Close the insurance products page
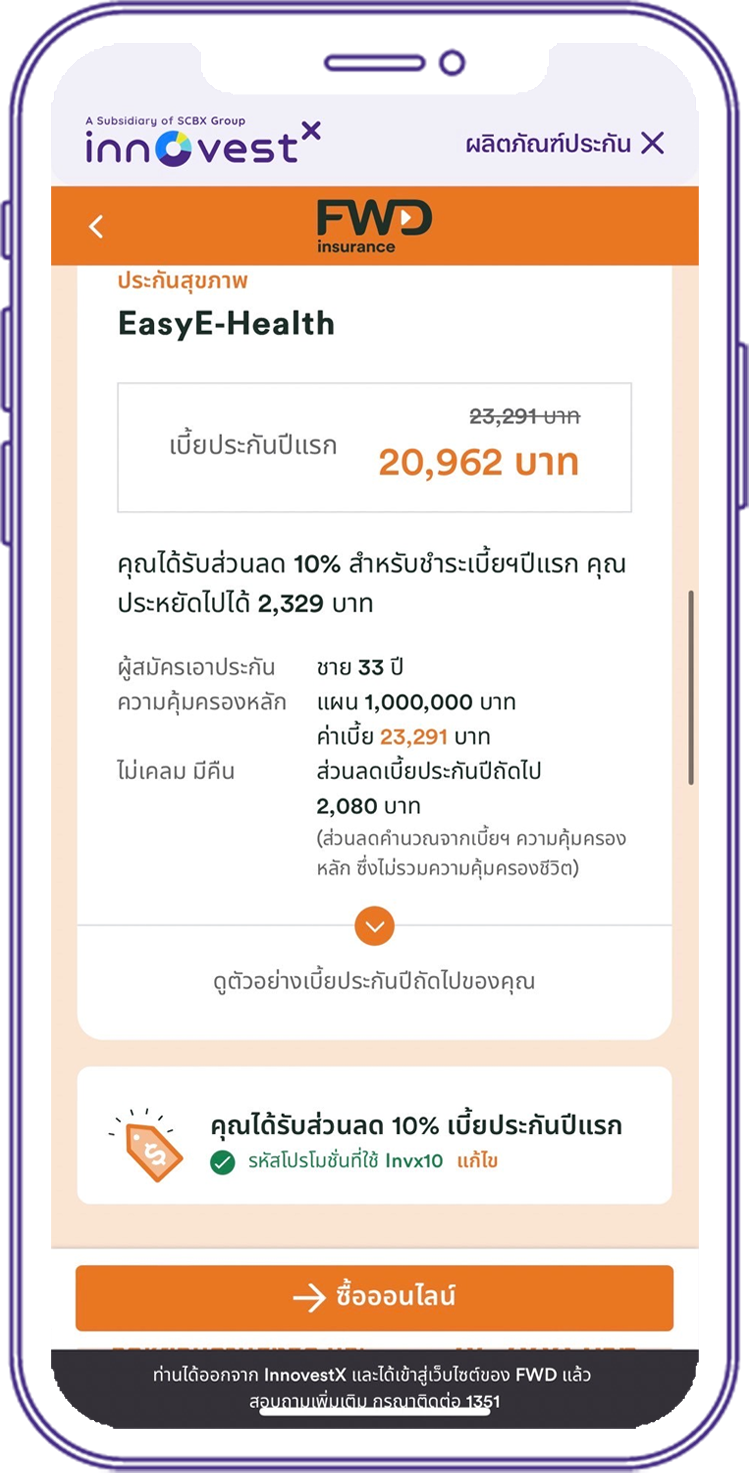This screenshot has height=1474, width=750. (x=652, y=143)
